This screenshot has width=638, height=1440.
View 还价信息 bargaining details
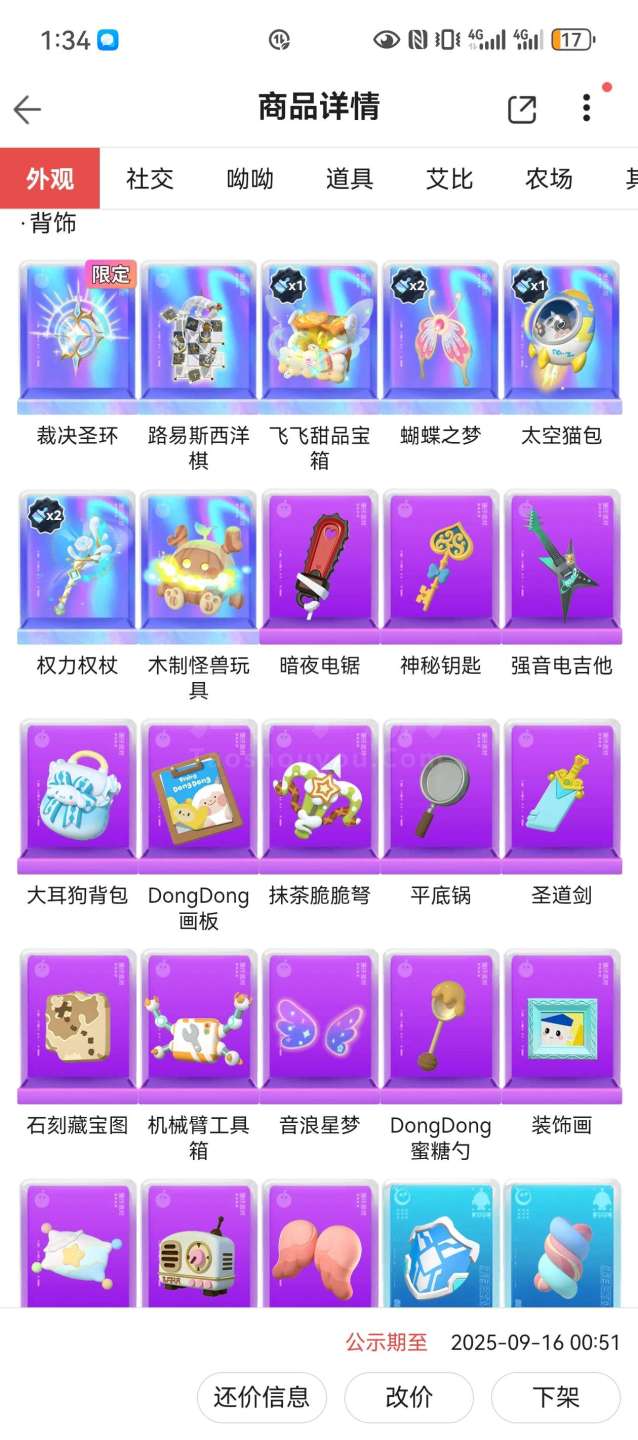262,1397
